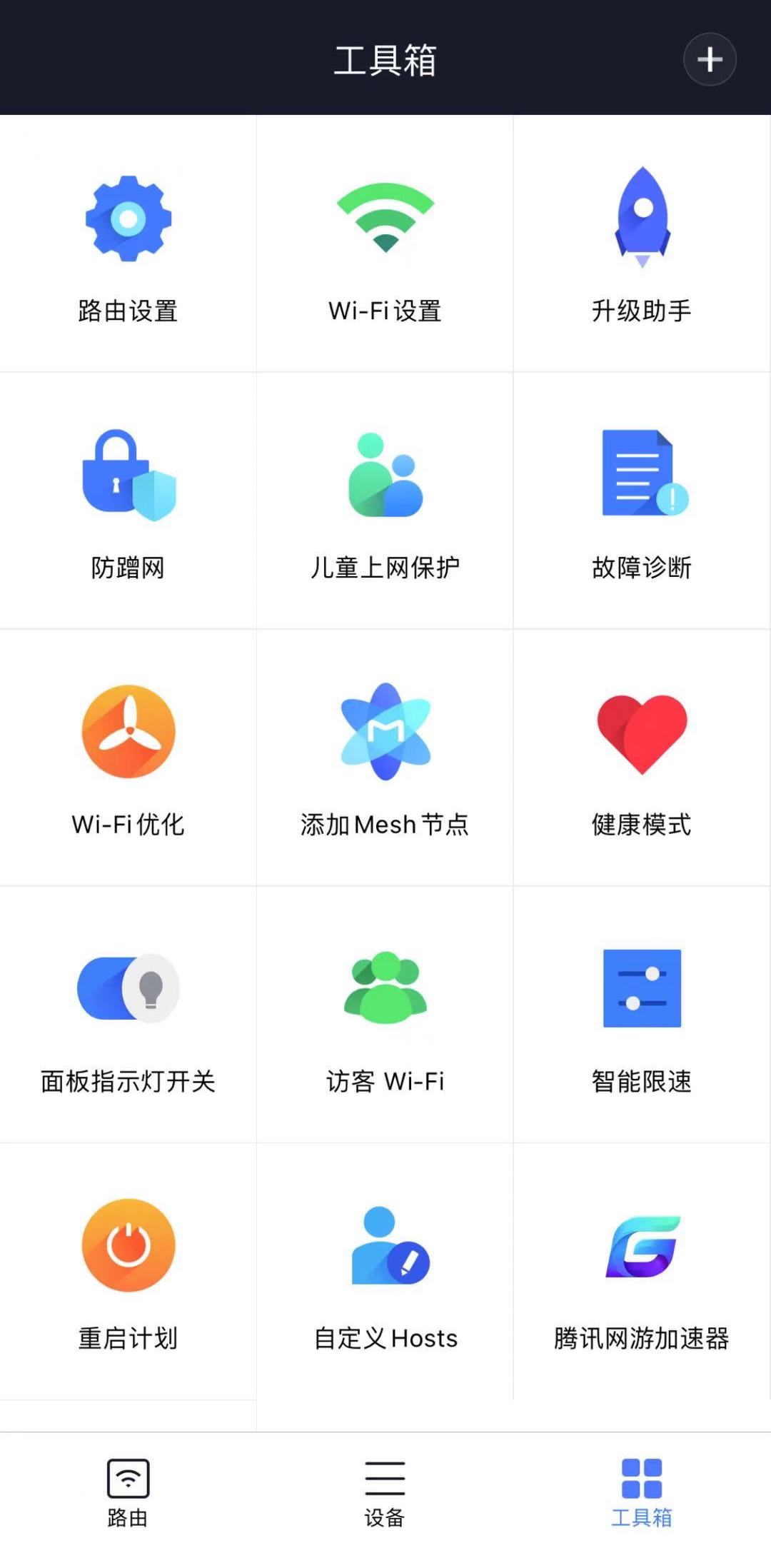Tap the plus button in top bar
771x1568 pixels.
(709, 60)
